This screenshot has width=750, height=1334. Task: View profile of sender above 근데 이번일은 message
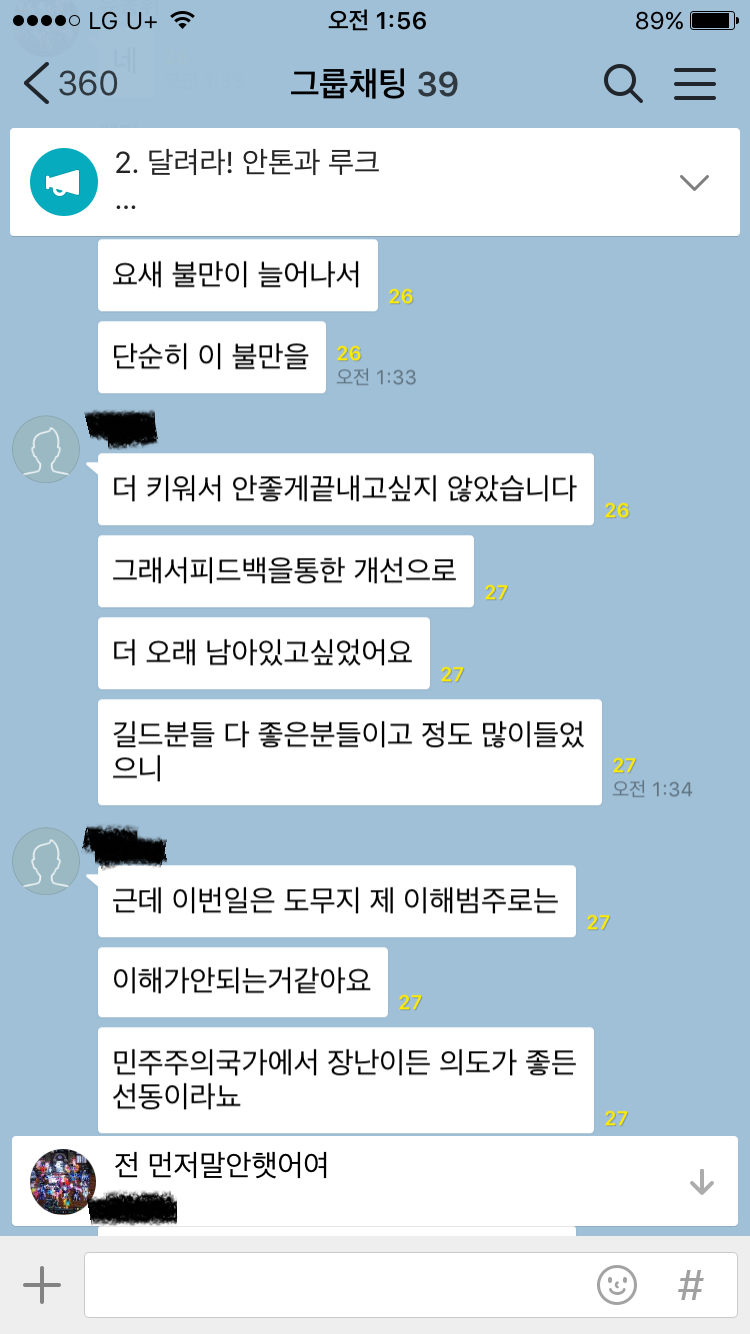tap(46, 861)
